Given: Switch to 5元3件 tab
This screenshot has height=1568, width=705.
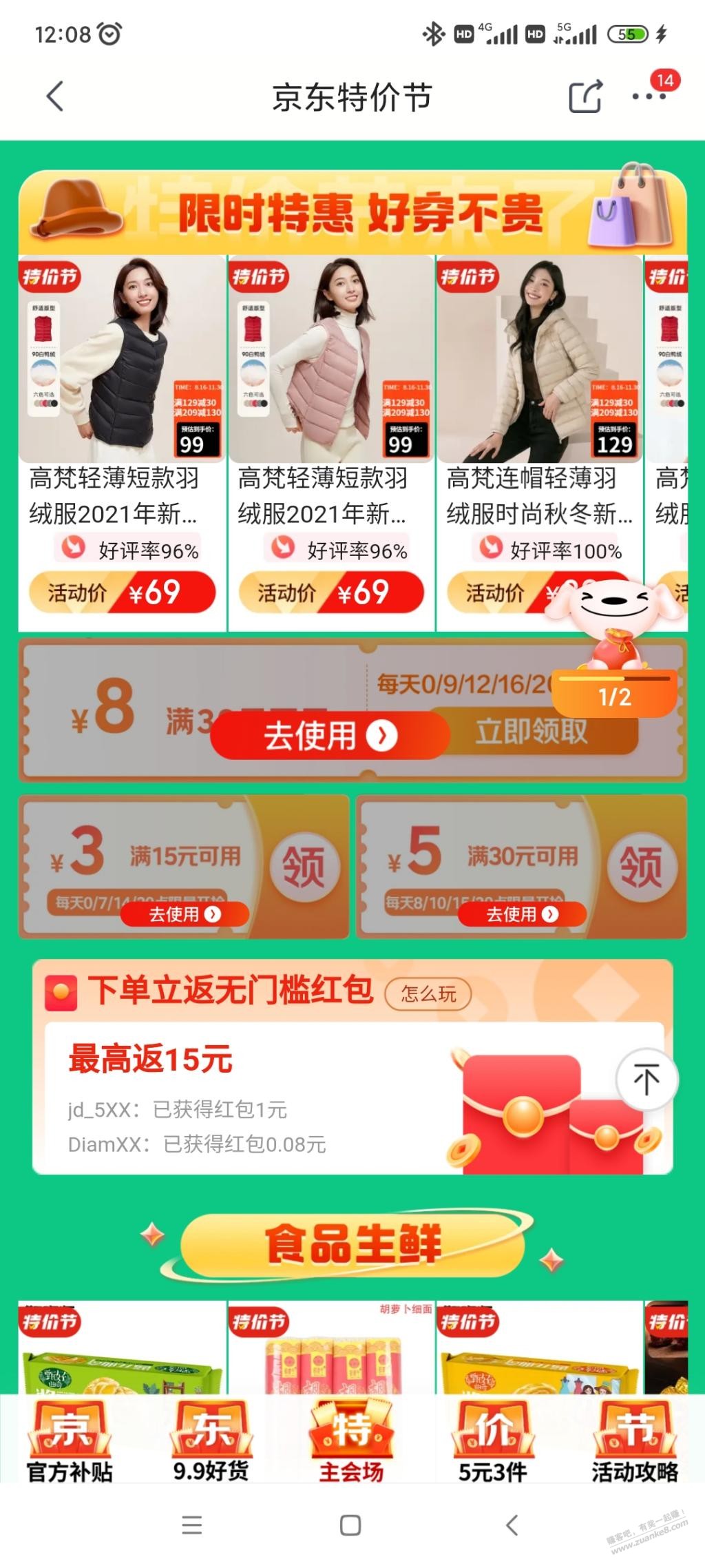Looking at the screenshot, I should click(x=493, y=1441).
